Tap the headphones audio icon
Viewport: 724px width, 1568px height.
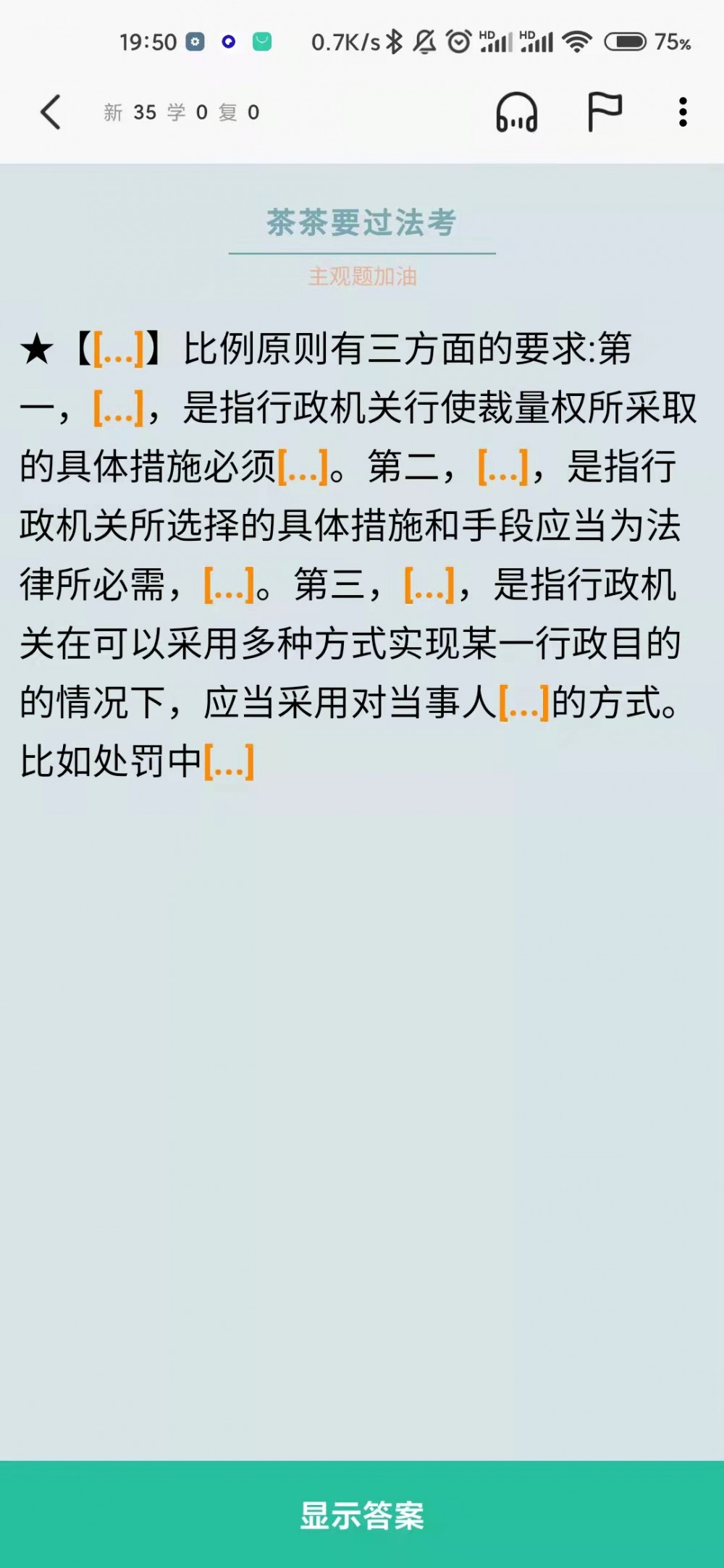coord(516,113)
